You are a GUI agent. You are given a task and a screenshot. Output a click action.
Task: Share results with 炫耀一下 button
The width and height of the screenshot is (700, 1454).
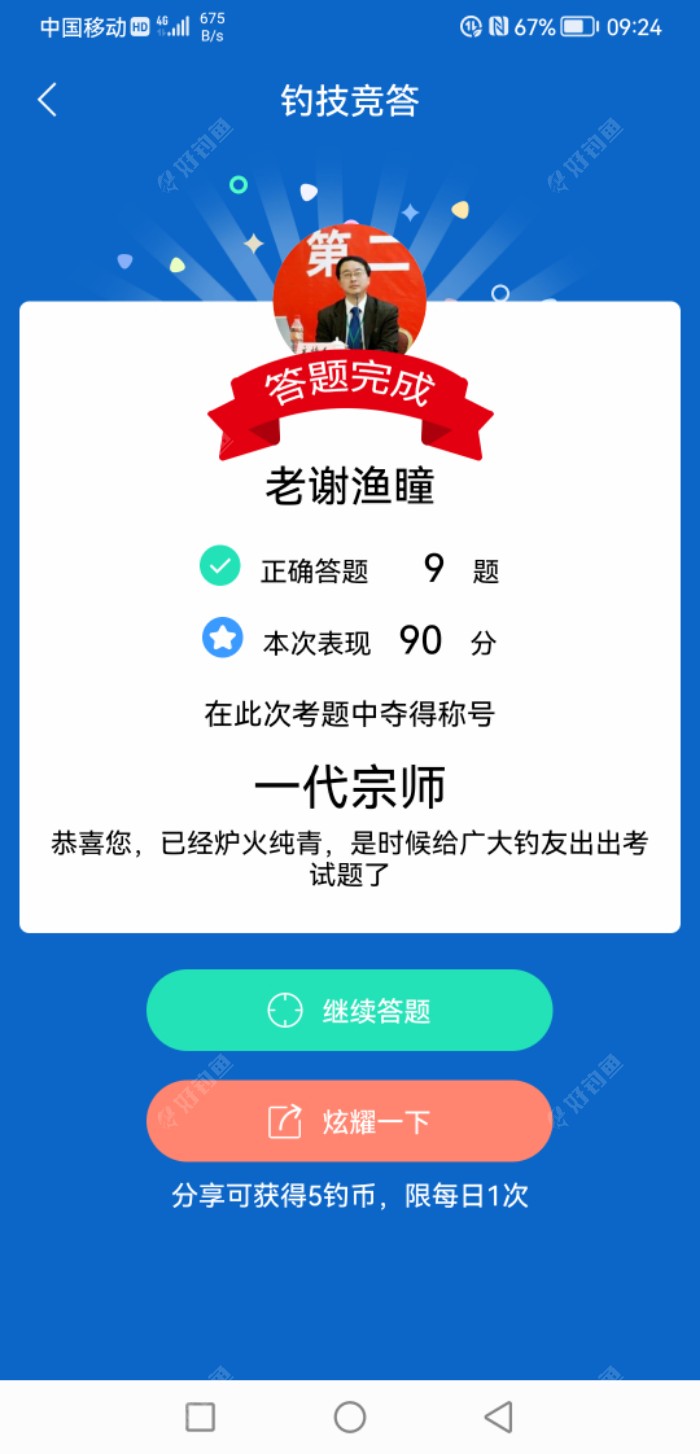pos(349,1121)
